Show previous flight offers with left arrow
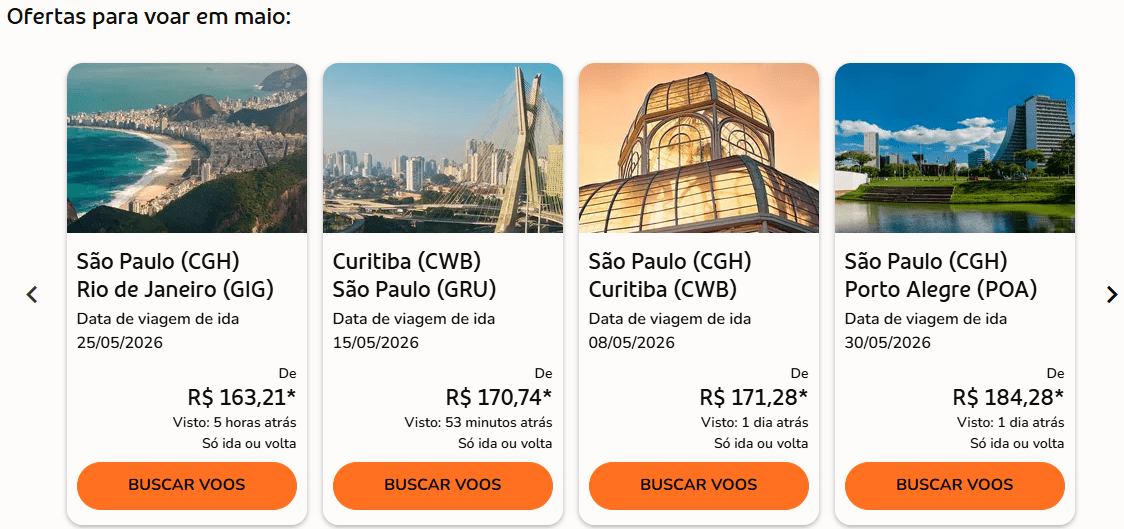The image size is (1124, 529). tap(32, 294)
